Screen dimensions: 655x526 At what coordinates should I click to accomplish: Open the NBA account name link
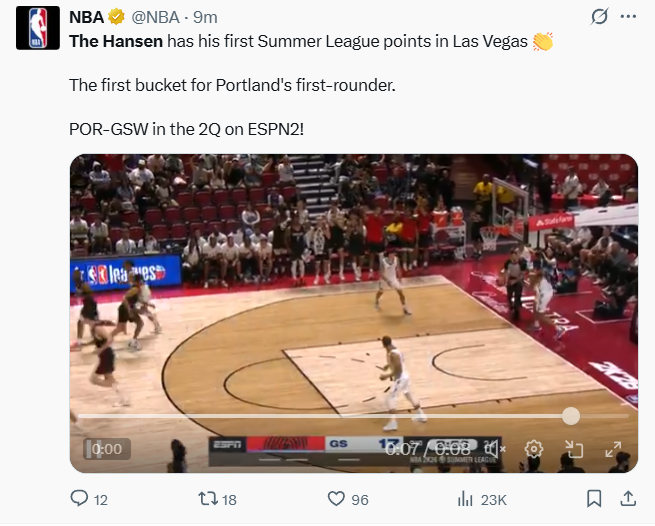(87, 18)
